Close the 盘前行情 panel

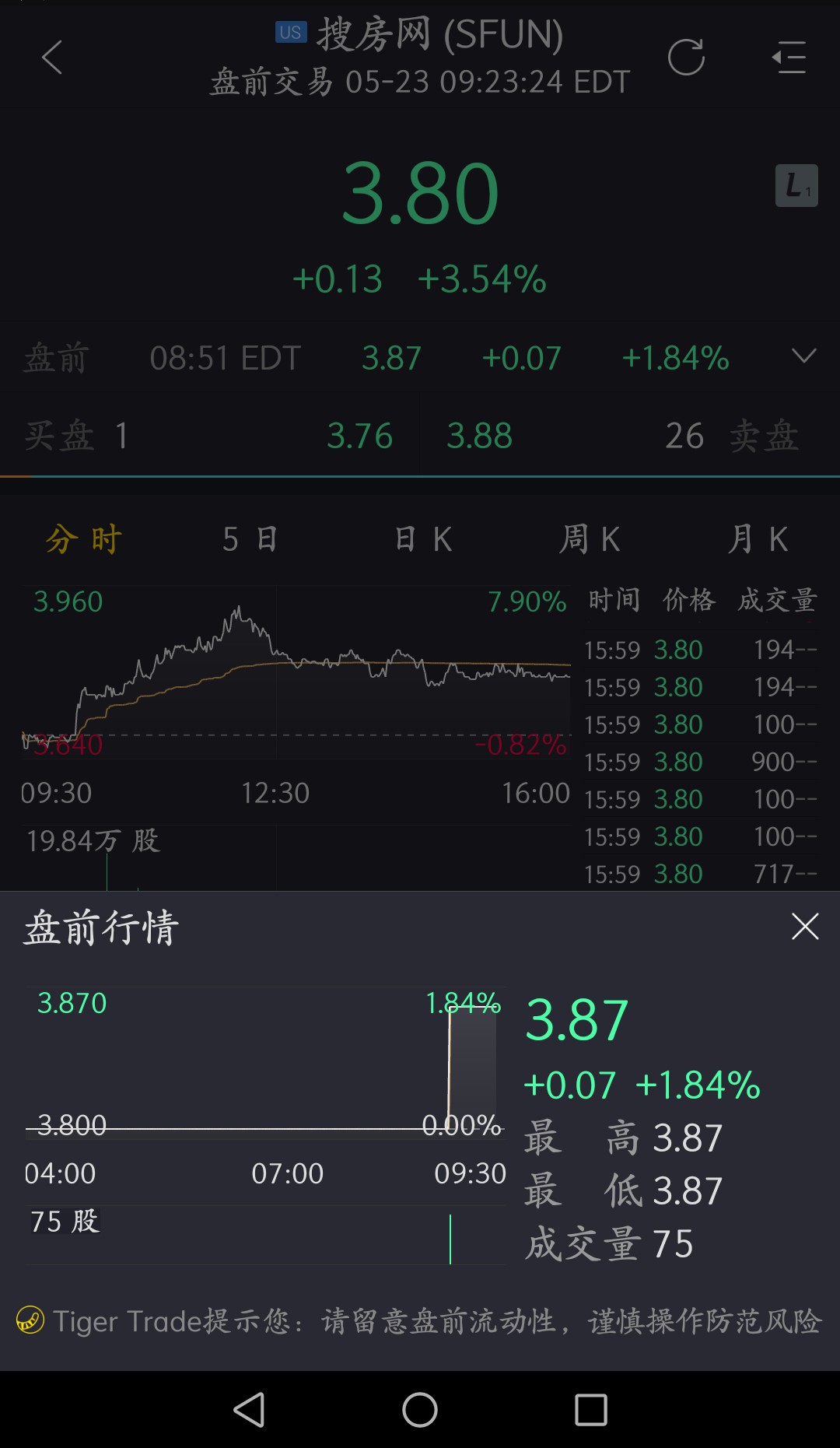[805, 927]
